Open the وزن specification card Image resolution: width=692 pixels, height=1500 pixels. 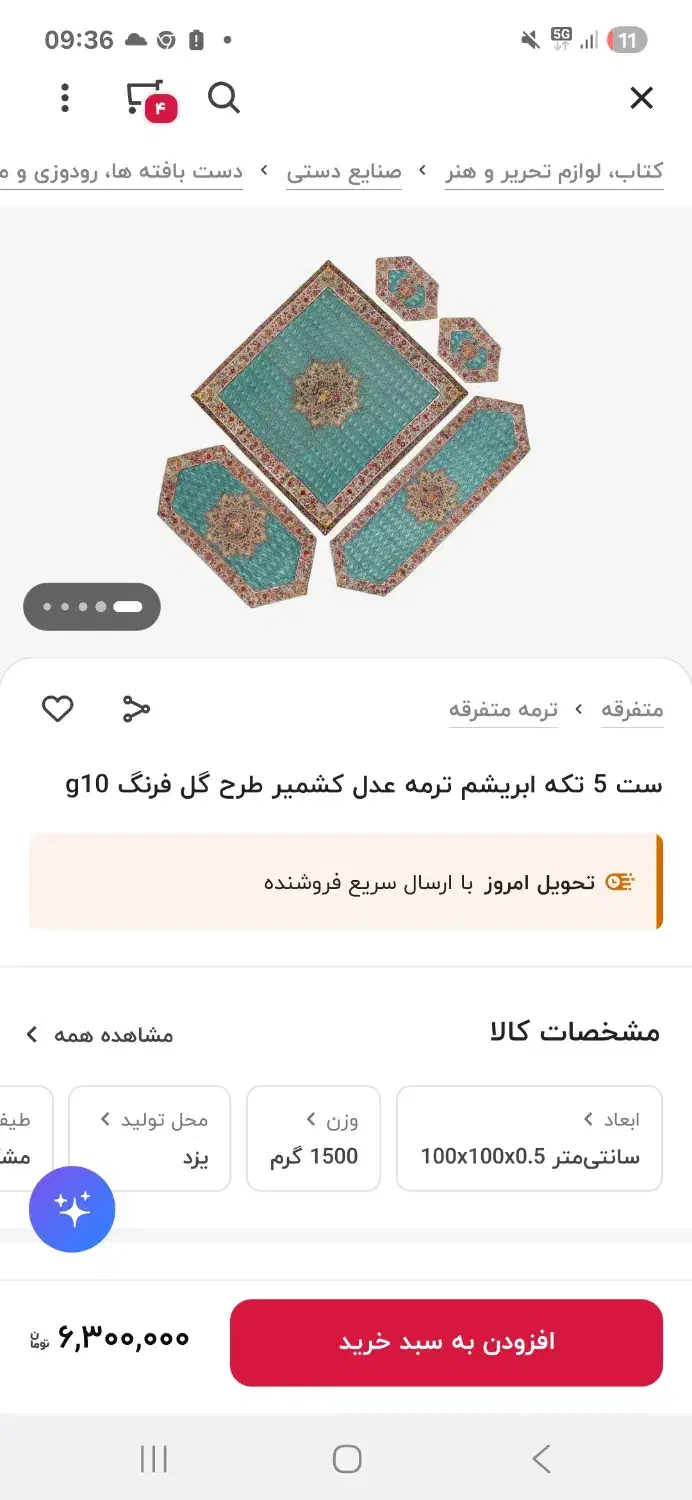click(x=313, y=1138)
